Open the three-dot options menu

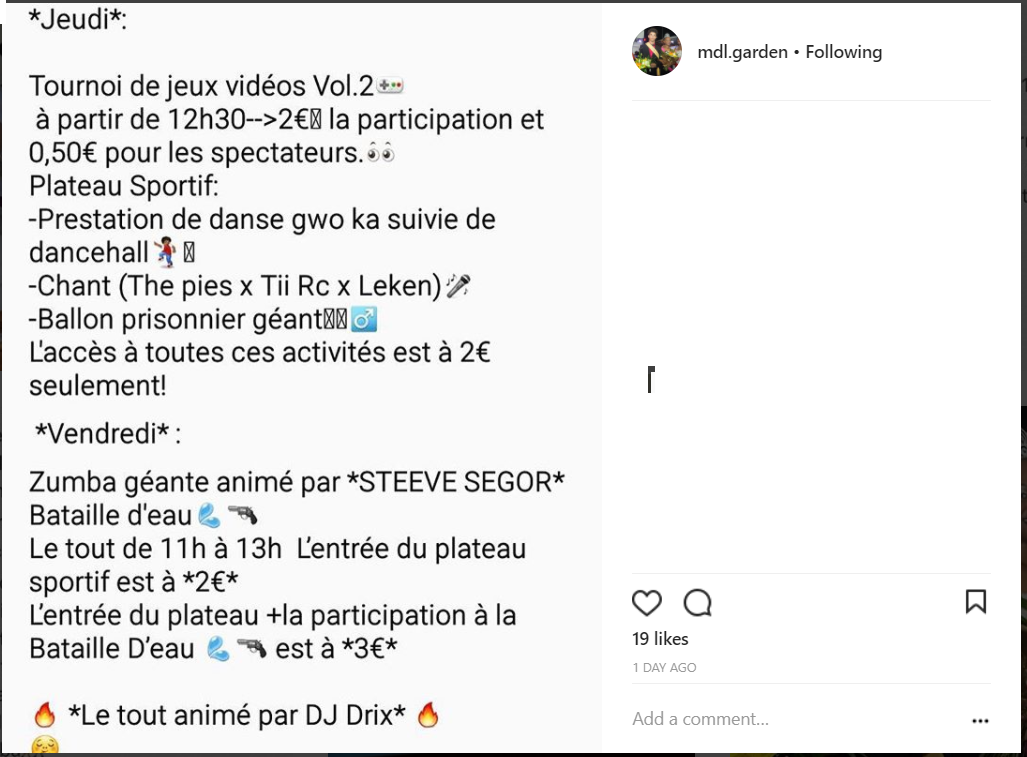(x=980, y=720)
